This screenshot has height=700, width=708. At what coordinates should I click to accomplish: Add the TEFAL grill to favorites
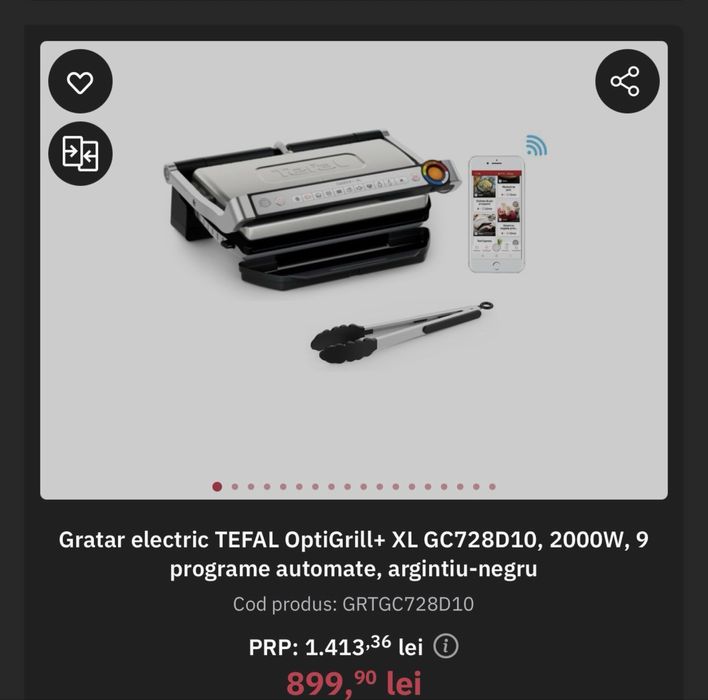point(80,82)
